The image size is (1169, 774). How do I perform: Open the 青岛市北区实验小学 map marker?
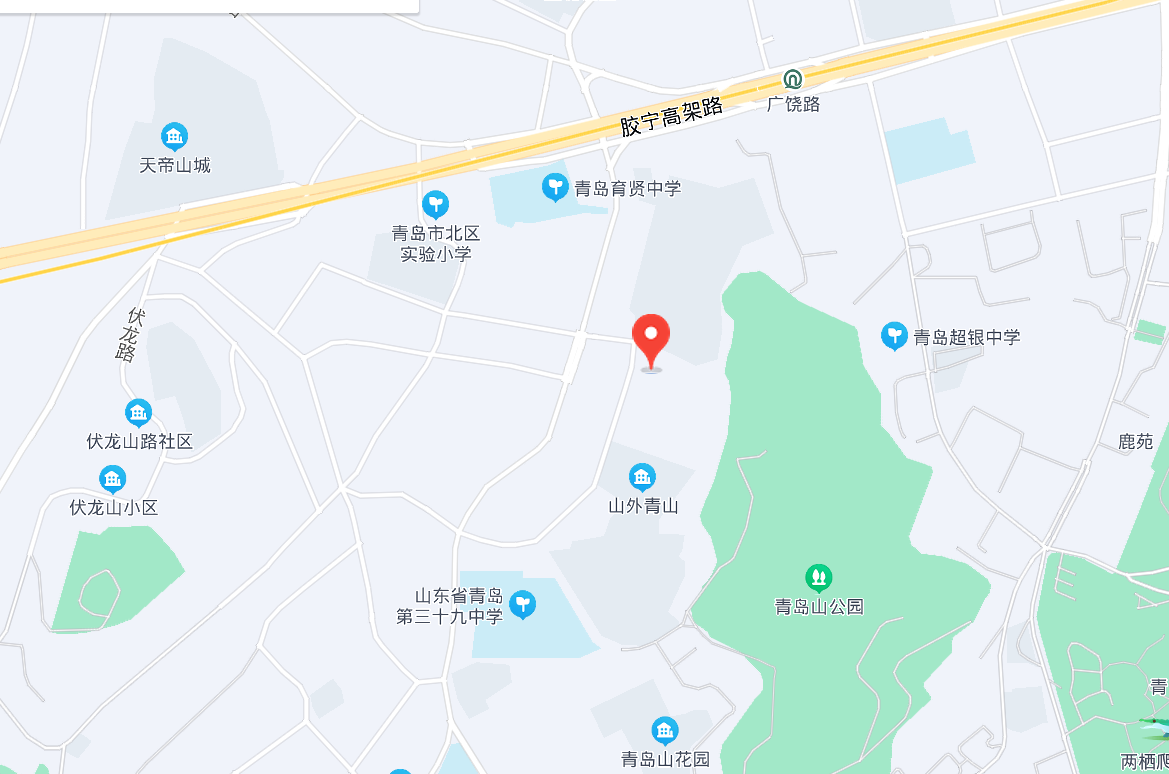pyautogui.click(x=435, y=205)
